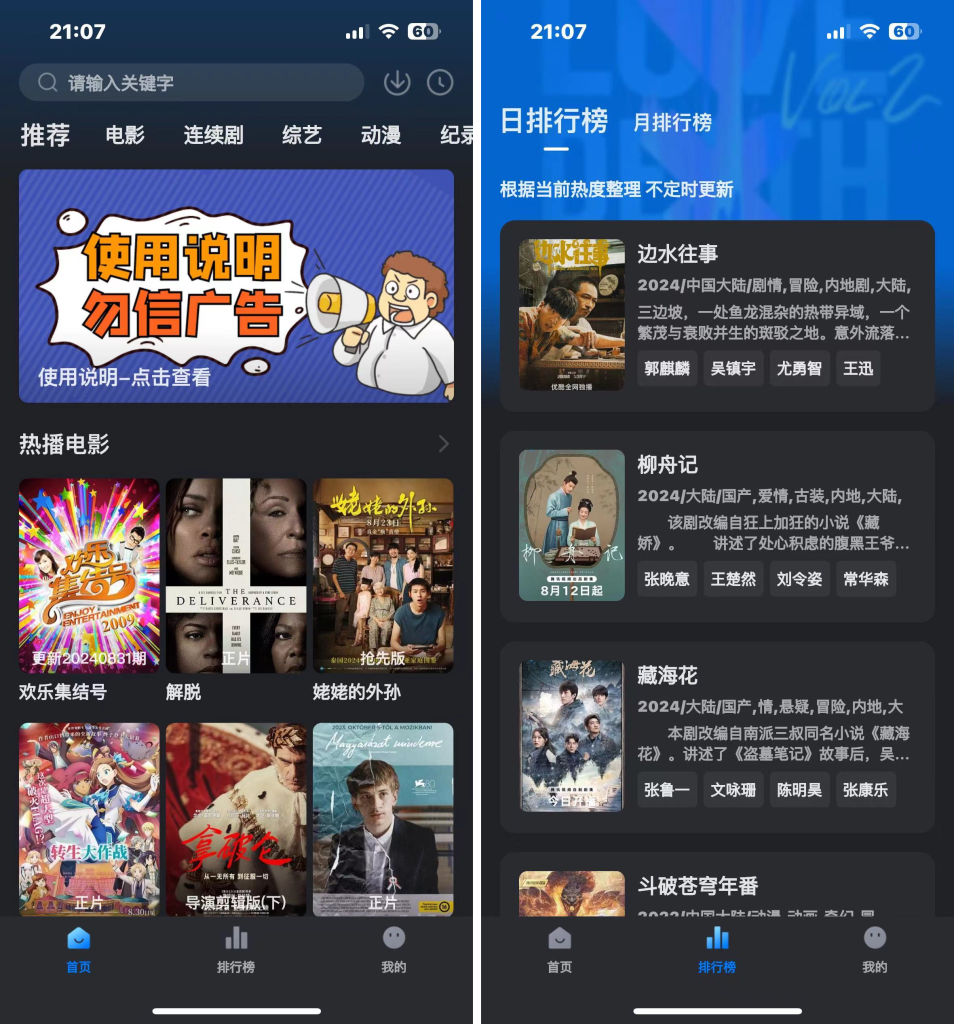Tap the actor chip 张晚意

[x=667, y=578]
